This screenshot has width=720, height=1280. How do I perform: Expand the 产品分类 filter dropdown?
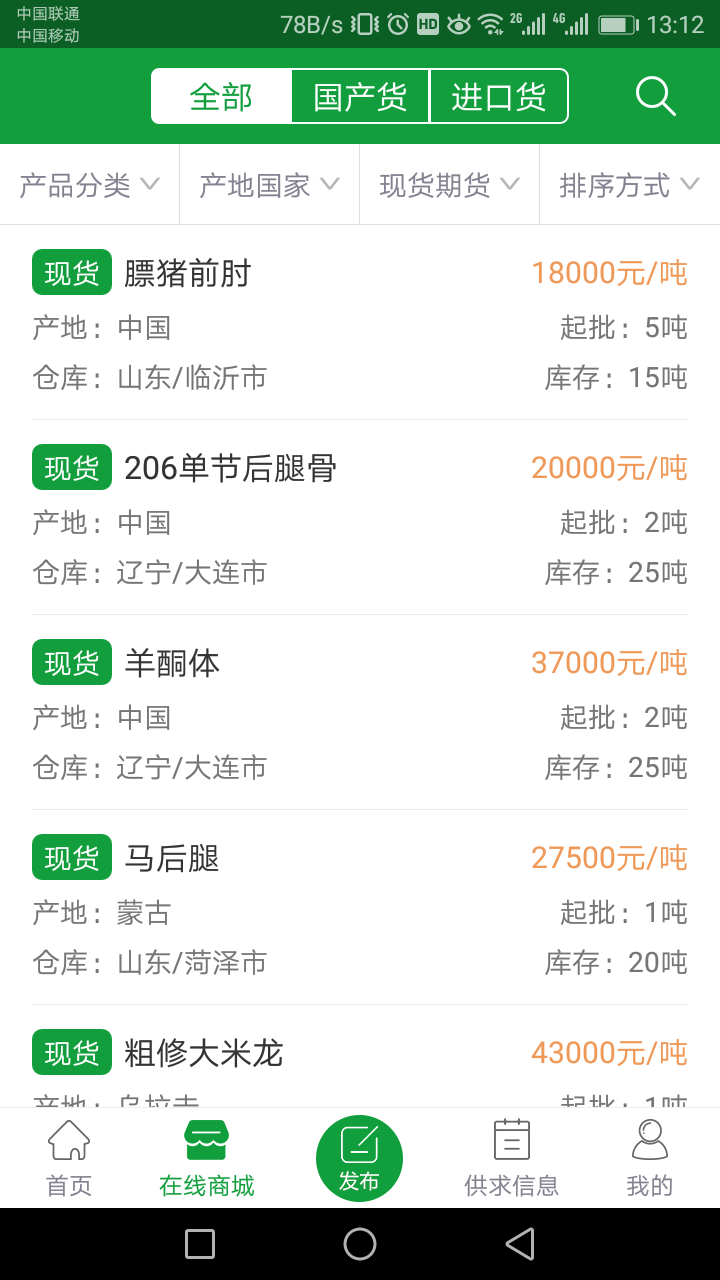90,185
